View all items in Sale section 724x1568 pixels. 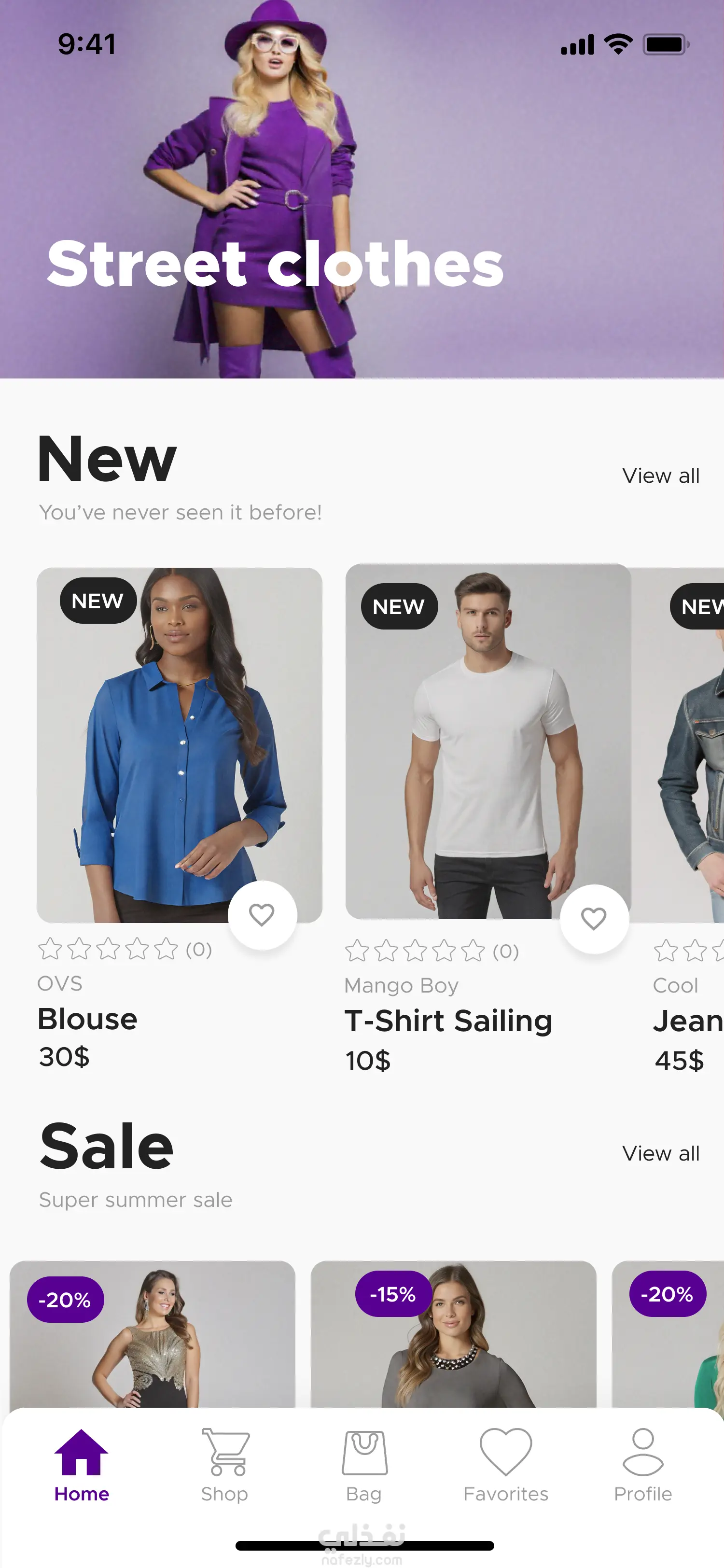[x=660, y=1153]
